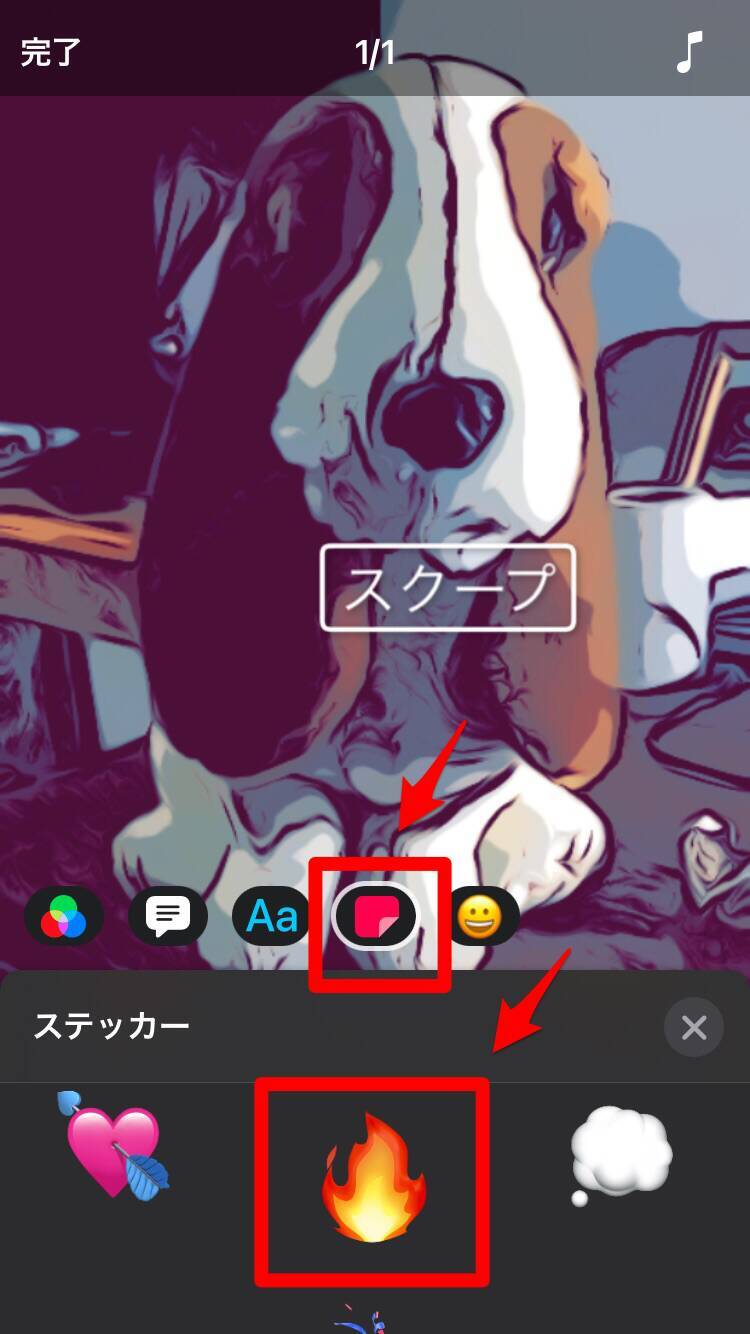
Task: Close the ステッカー panel
Action: (693, 1027)
